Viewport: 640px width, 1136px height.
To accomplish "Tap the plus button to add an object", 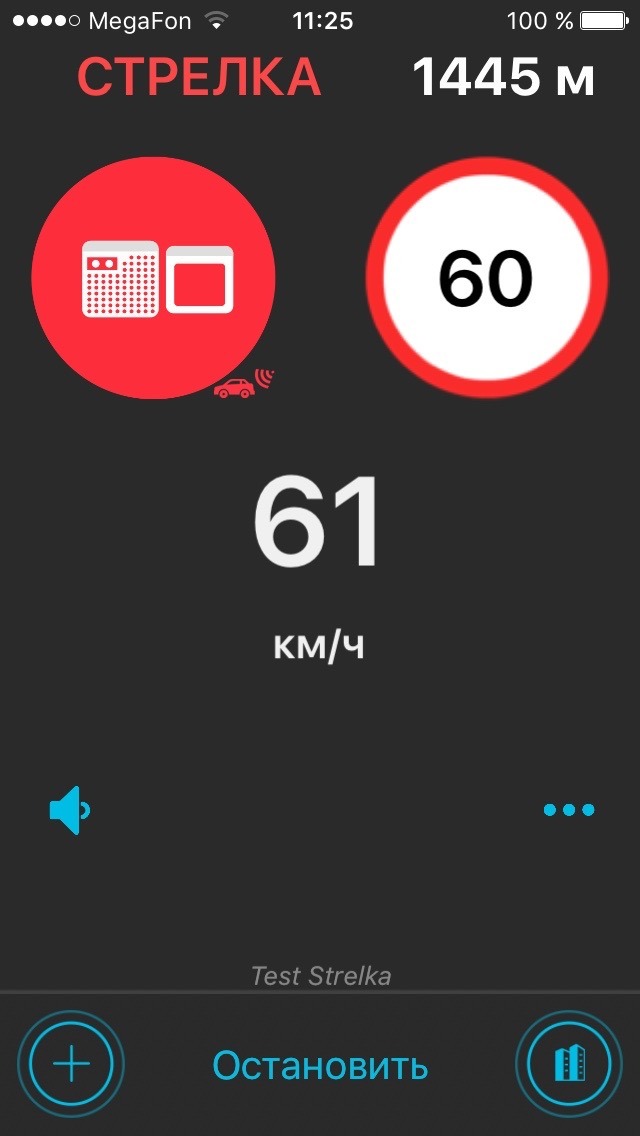I will [71, 1064].
